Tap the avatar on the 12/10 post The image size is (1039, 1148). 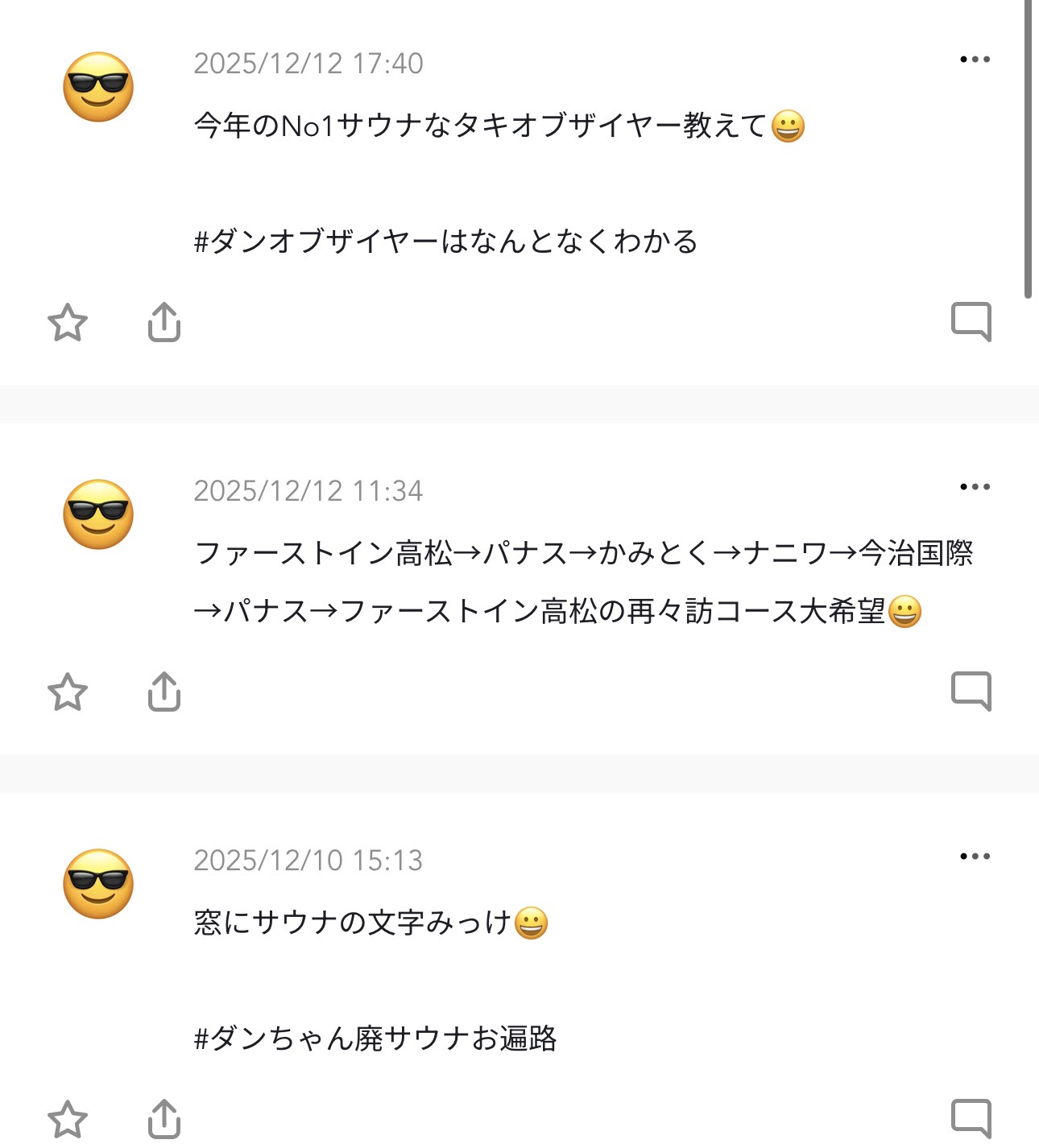pyautogui.click(x=98, y=884)
